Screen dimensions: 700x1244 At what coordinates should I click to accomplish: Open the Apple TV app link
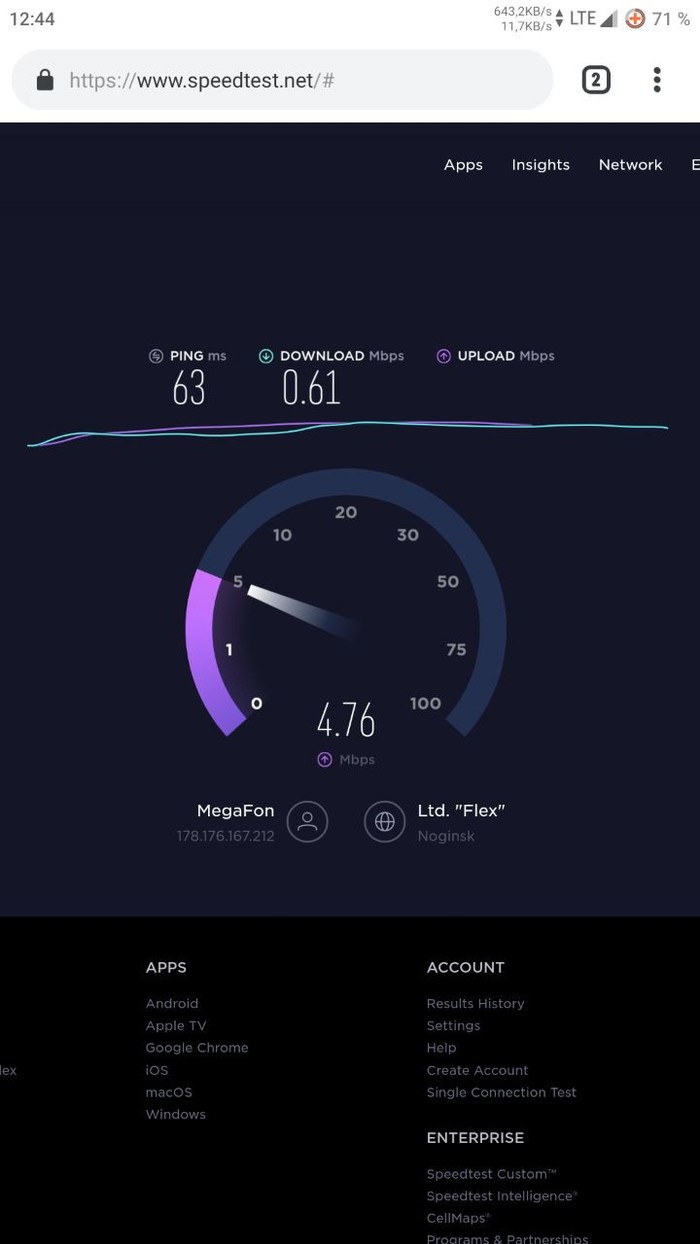click(176, 1026)
